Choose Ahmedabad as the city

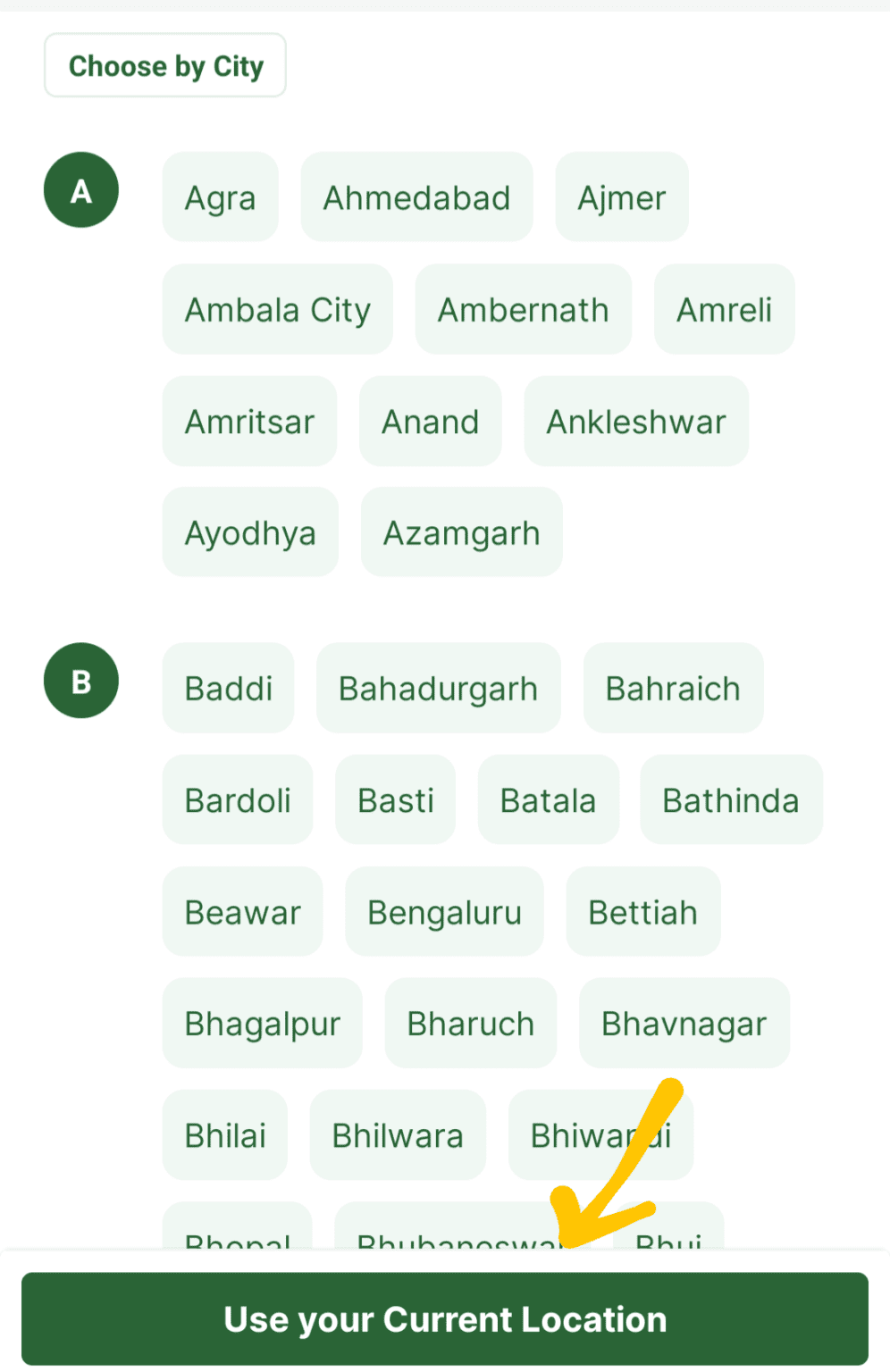[x=416, y=197]
